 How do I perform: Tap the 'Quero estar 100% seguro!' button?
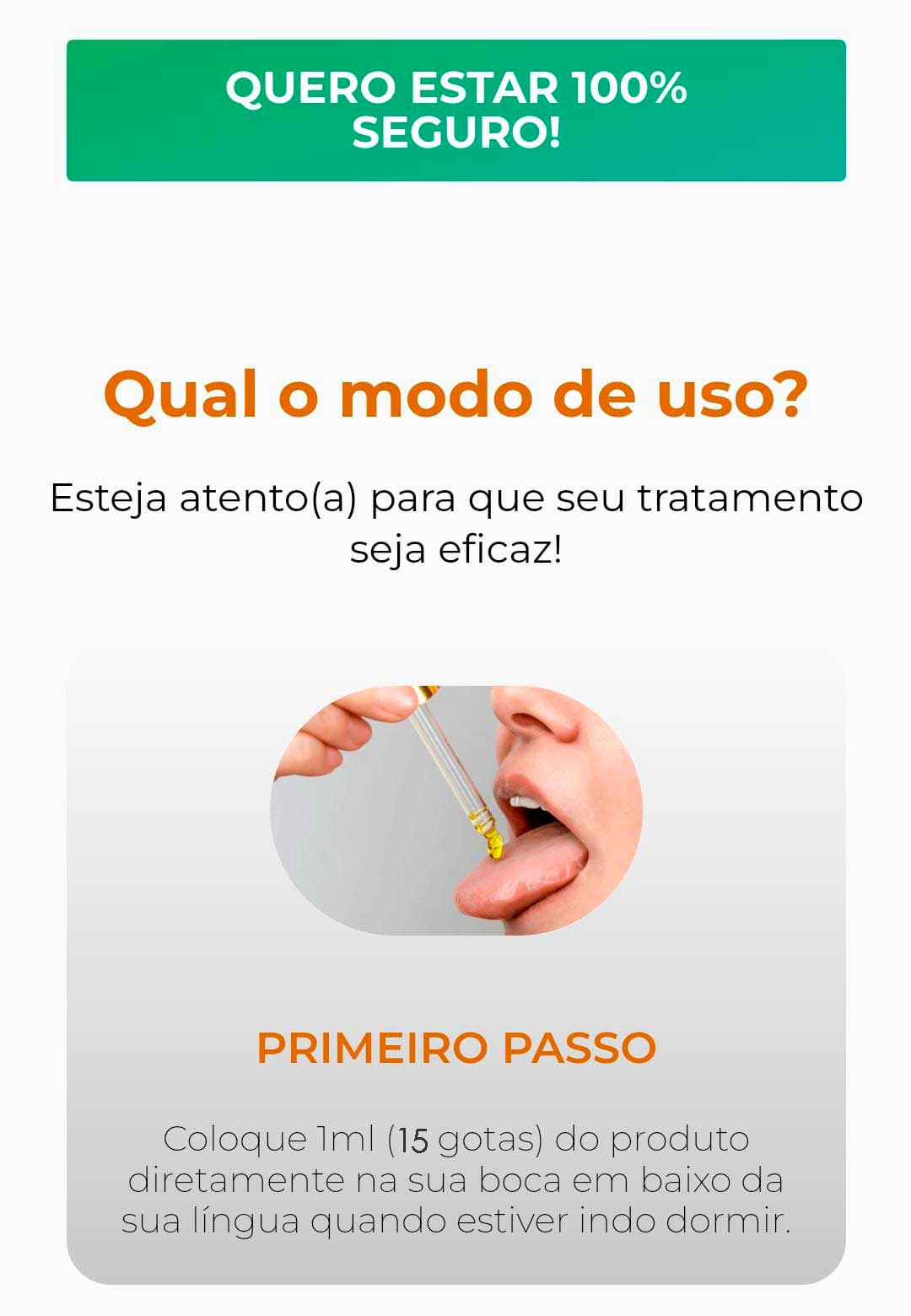point(455,111)
